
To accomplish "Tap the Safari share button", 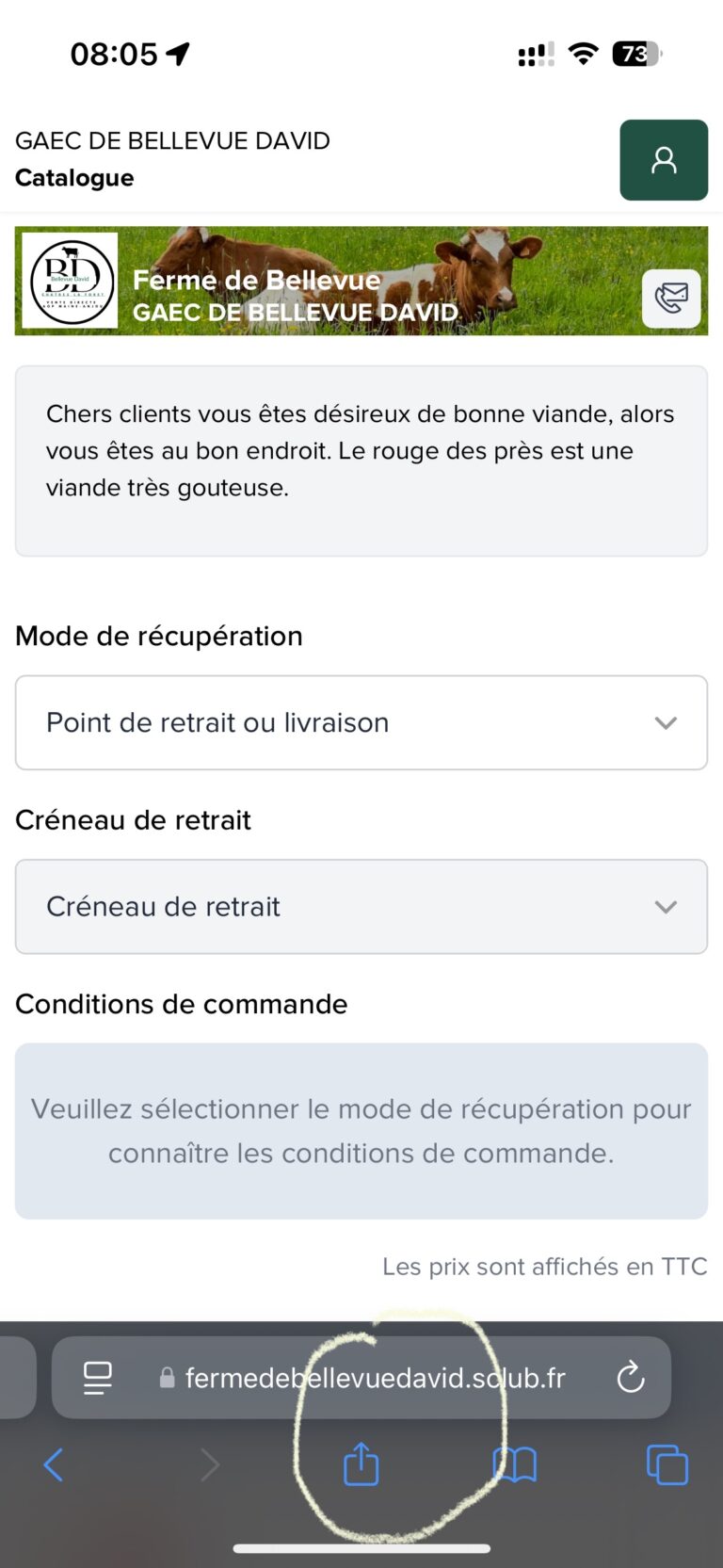I will pyautogui.click(x=361, y=1464).
